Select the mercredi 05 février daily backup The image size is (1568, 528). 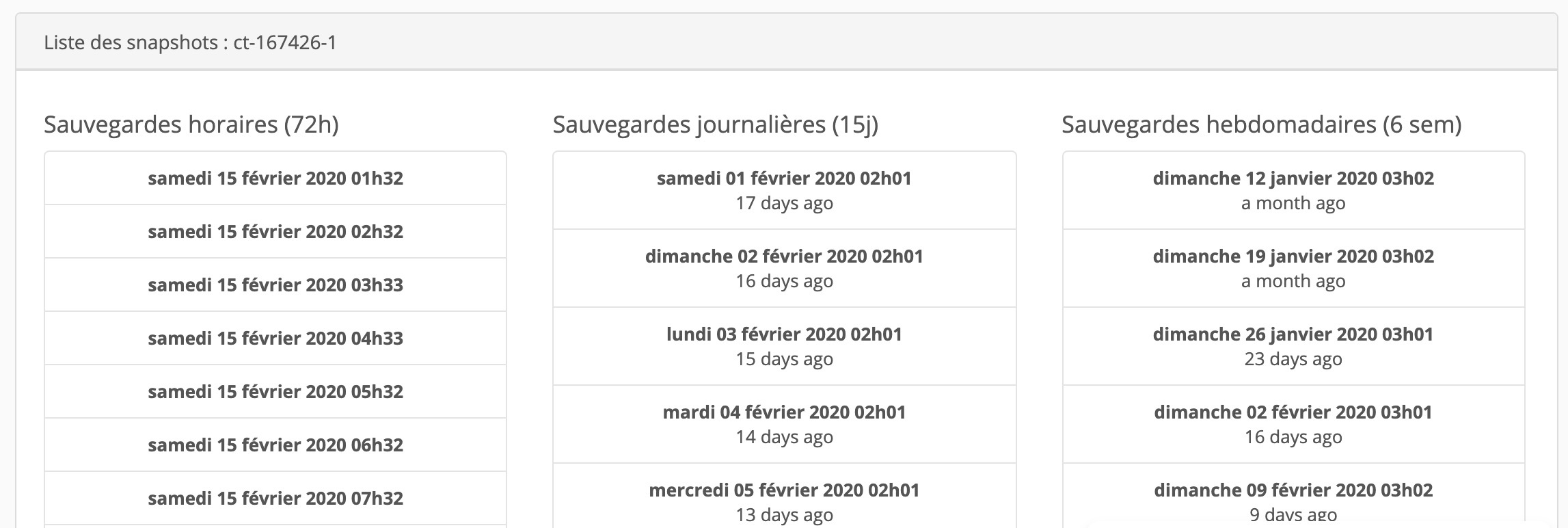coord(784,501)
